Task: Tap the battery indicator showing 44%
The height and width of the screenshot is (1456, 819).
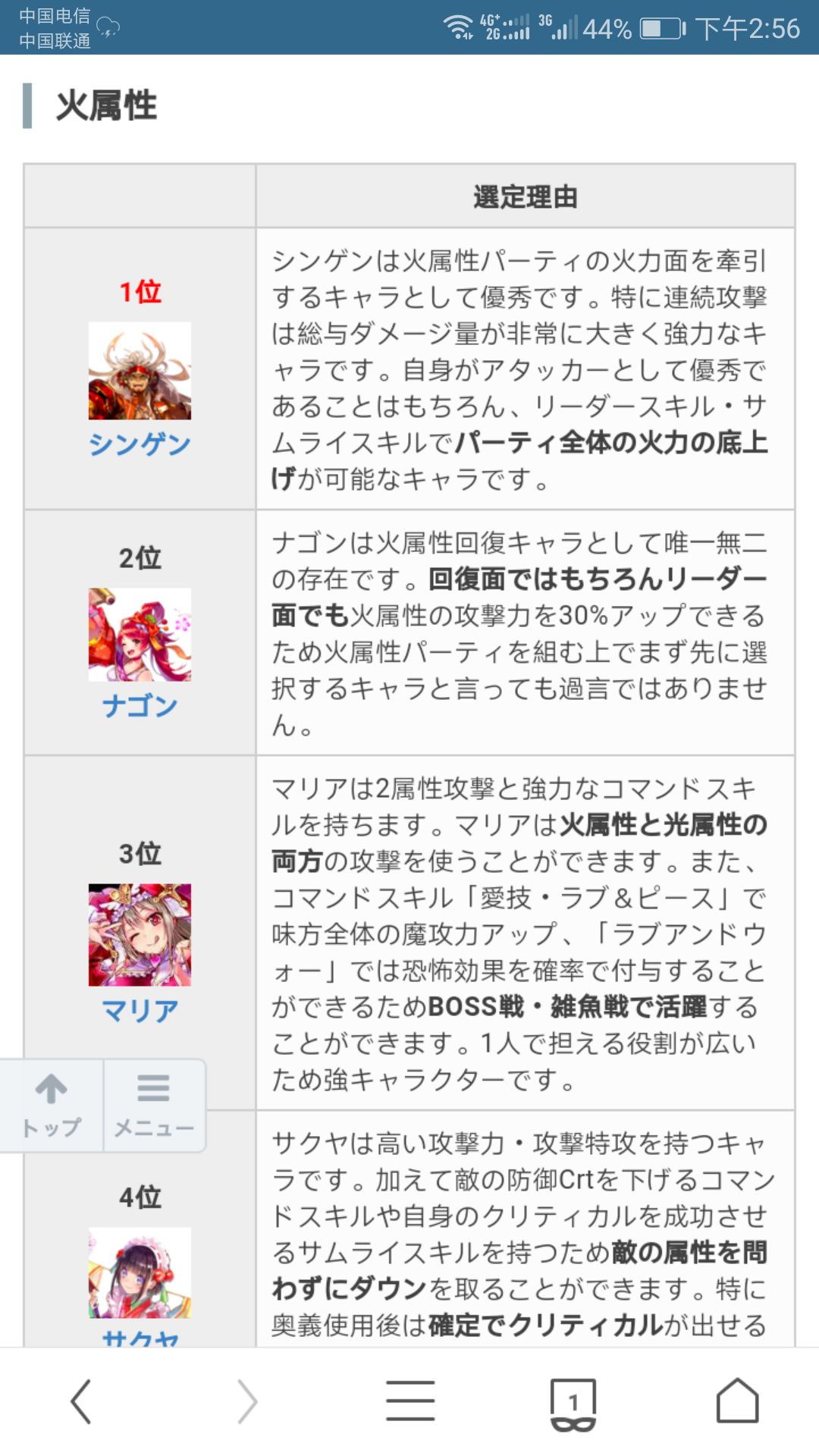Action: 607,27
